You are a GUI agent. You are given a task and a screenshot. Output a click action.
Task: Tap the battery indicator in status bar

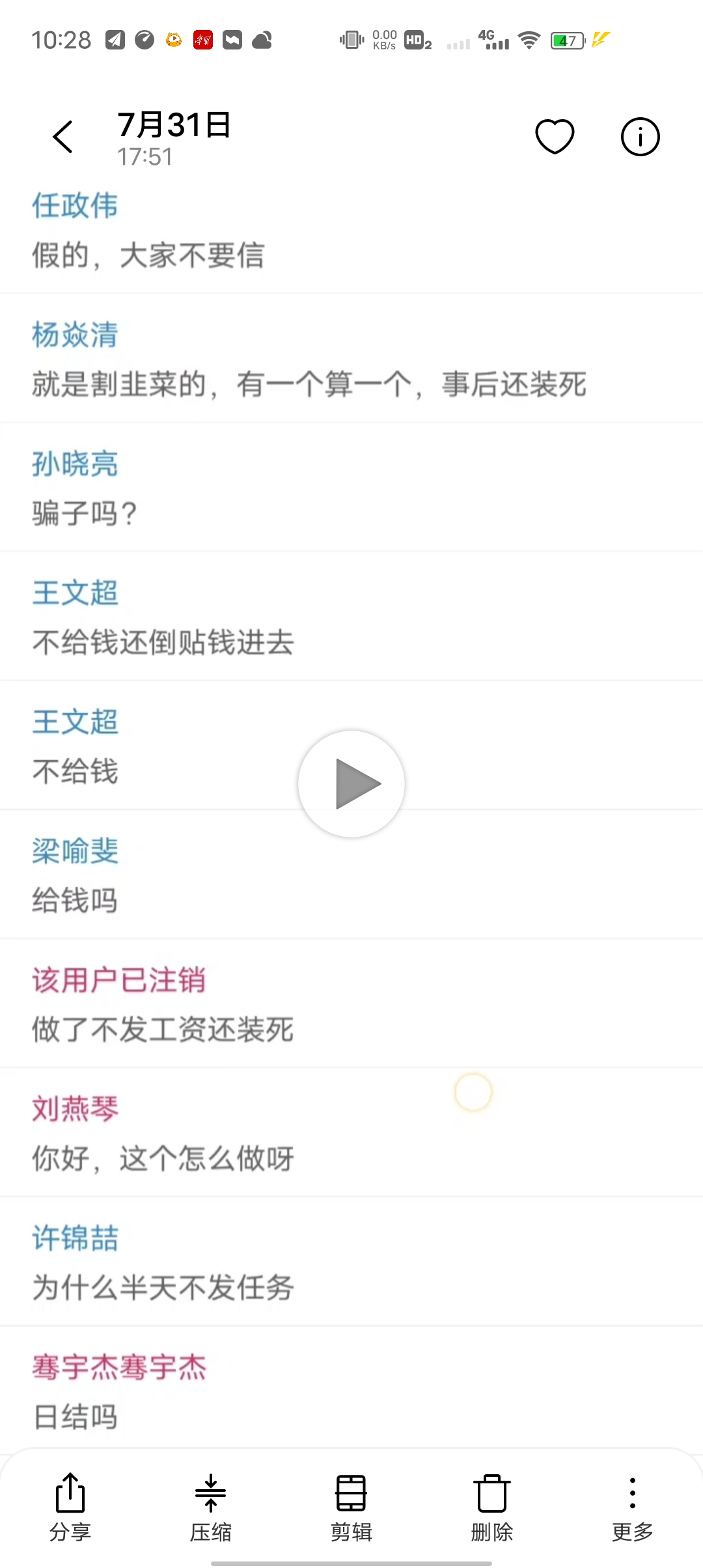[x=565, y=40]
